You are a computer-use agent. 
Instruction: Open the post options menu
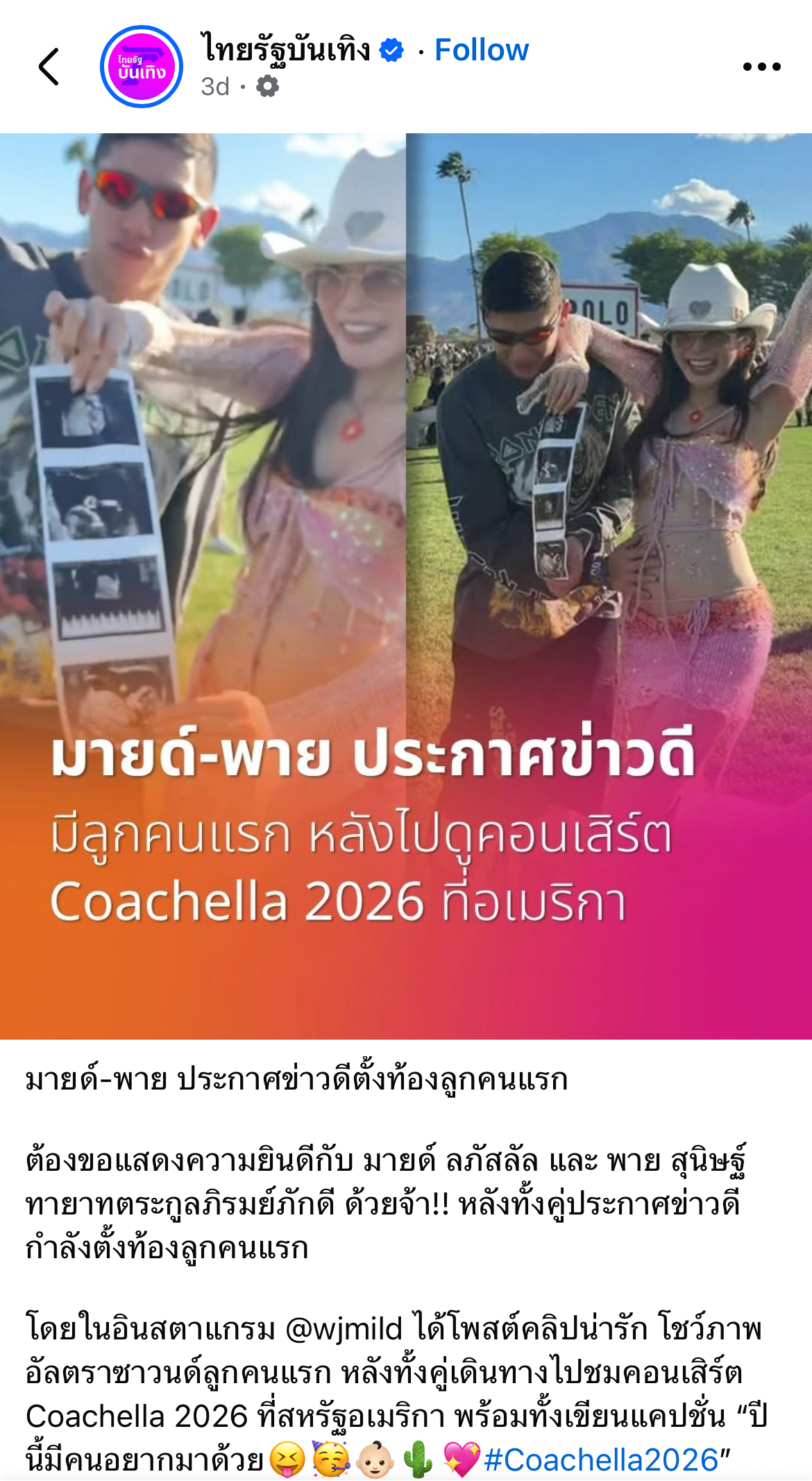tap(761, 67)
